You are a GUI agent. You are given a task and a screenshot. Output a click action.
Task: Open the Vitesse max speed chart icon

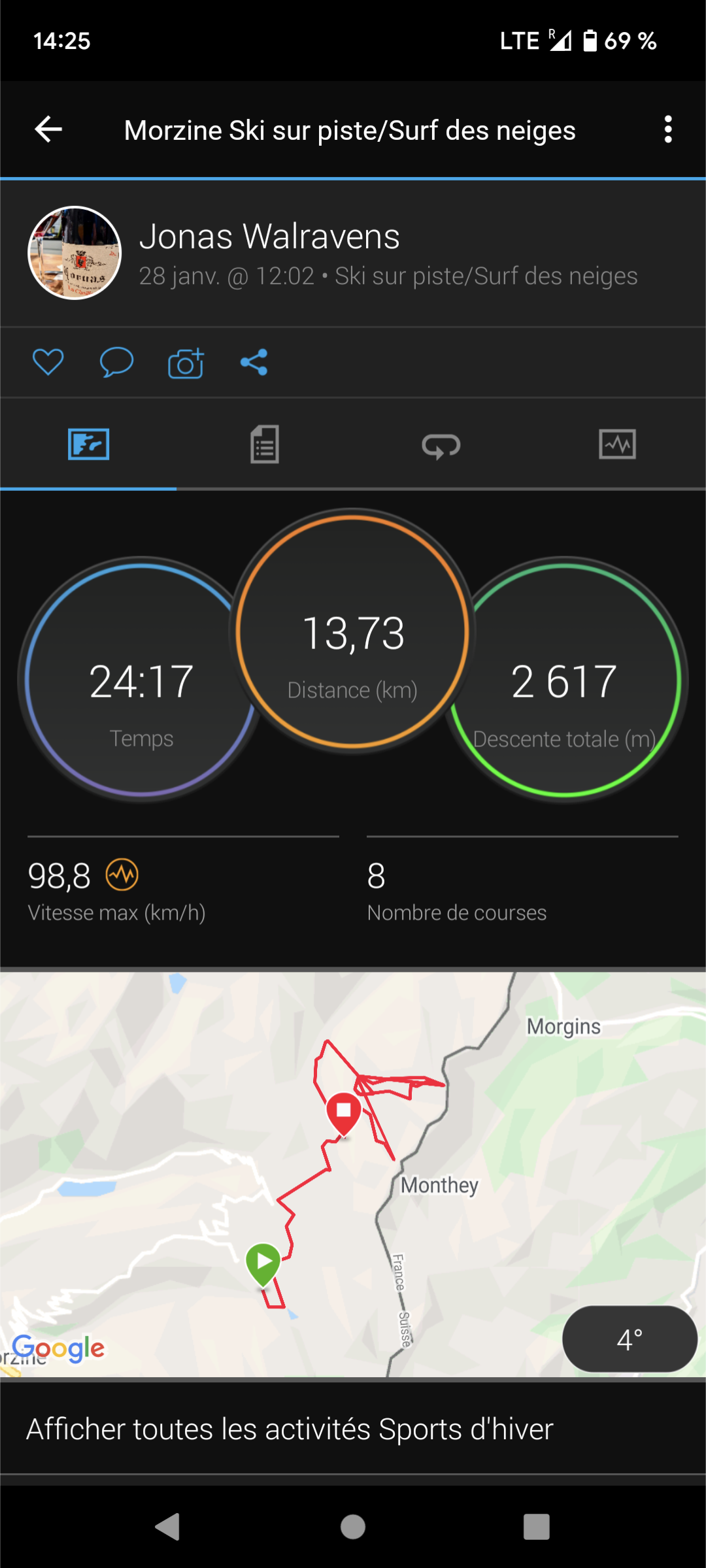[122, 875]
